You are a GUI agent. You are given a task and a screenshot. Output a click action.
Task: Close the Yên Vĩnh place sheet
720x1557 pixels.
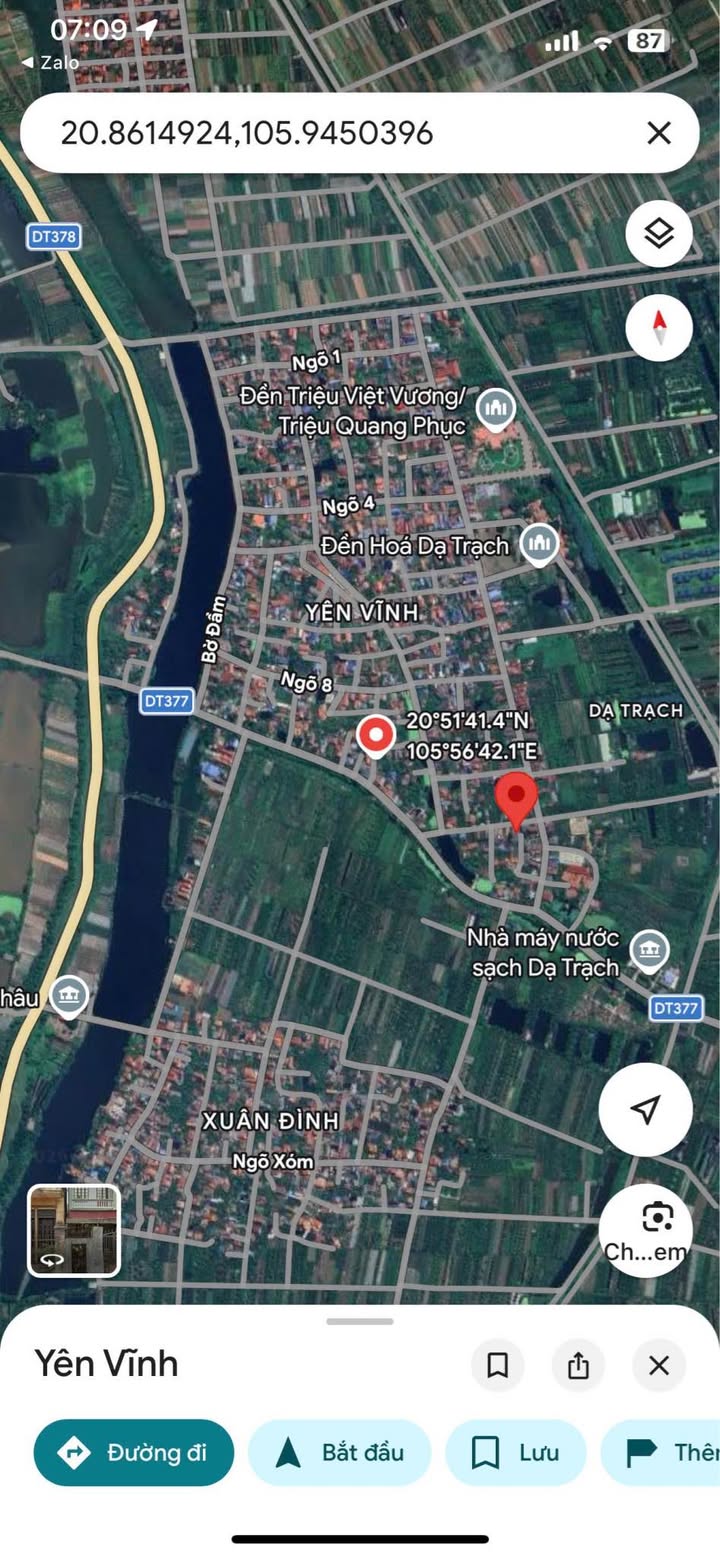point(658,1365)
